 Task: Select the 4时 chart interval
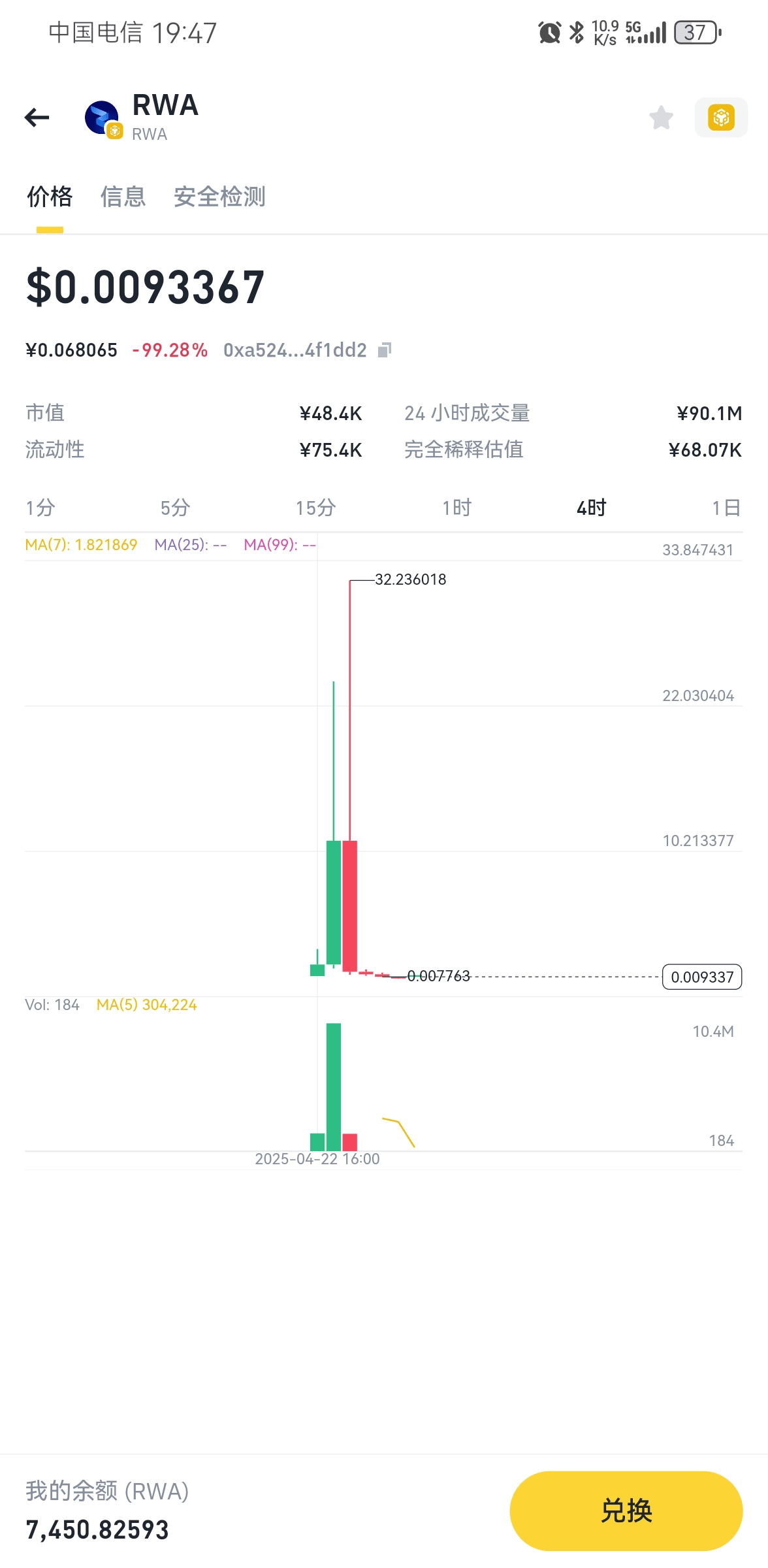pyautogui.click(x=592, y=508)
